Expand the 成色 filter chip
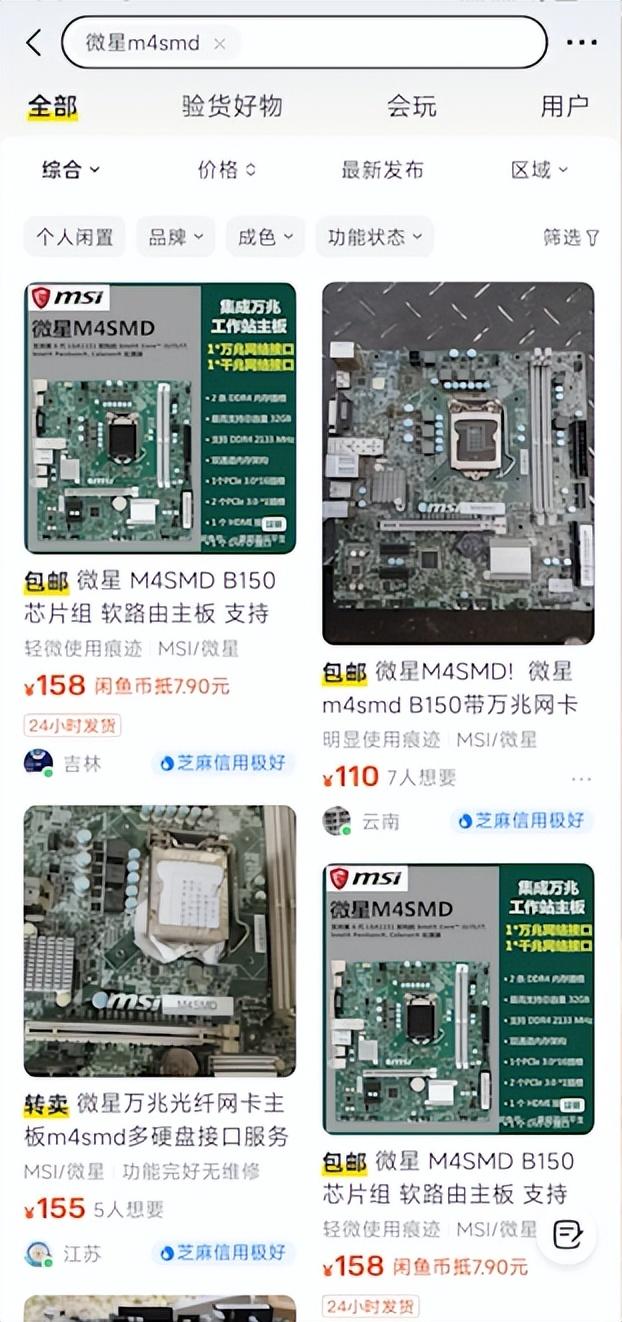The height and width of the screenshot is (1322, 622). click(265, 237)
